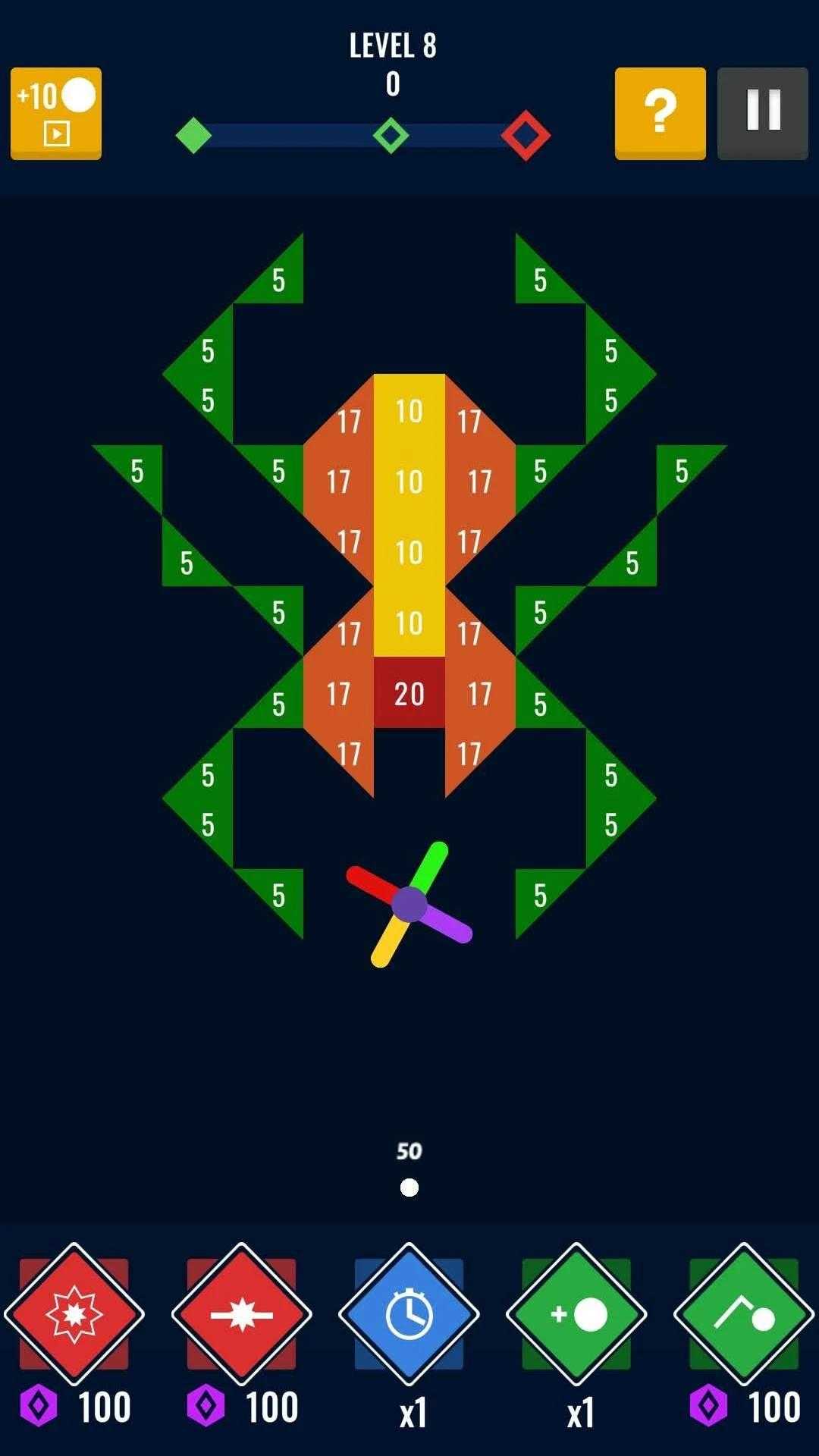Activate the red horizontal laser power-up
819x1456 pixels.
coord(241,1313)
